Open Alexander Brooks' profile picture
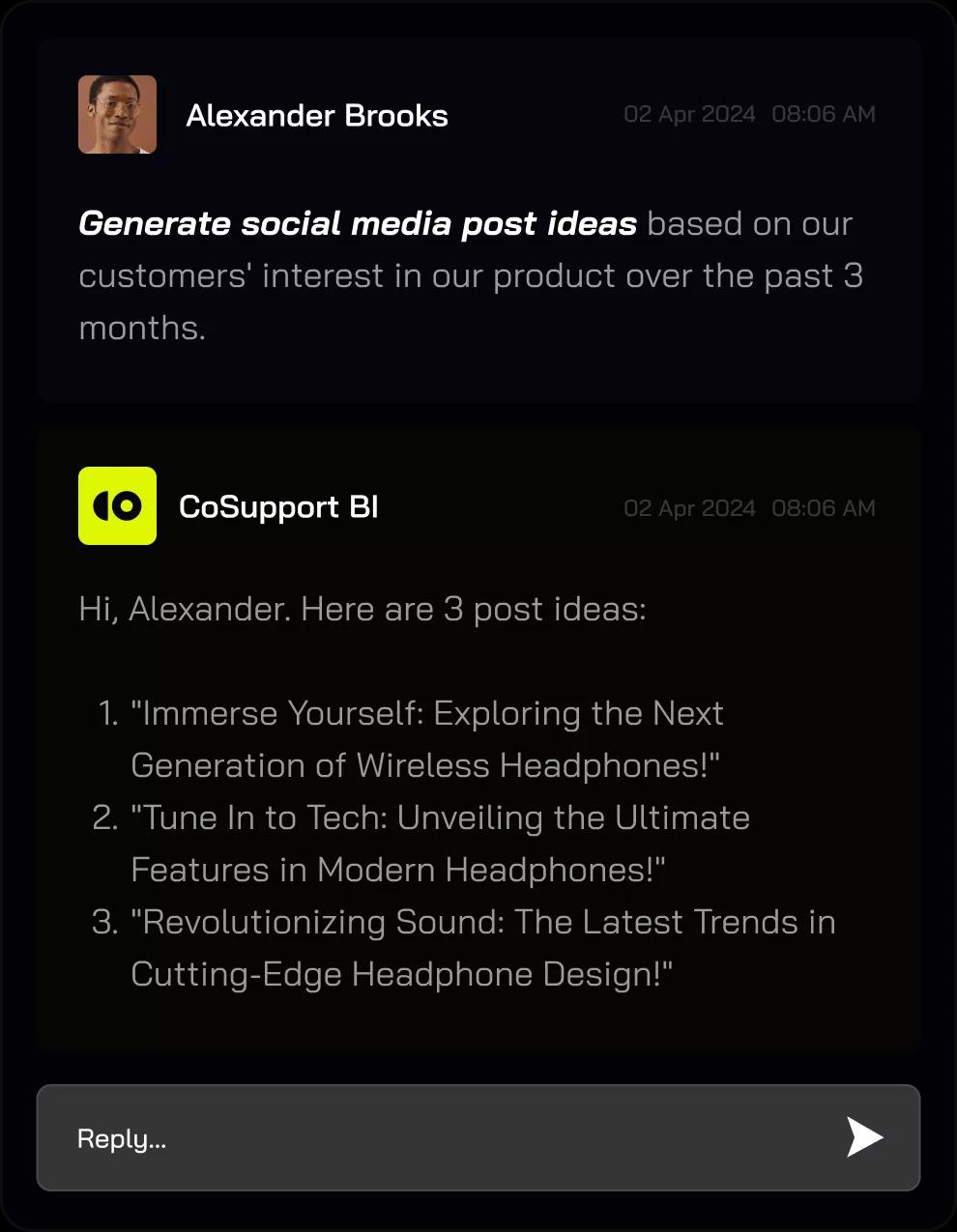Image resolution: width=957 pixels, height=1232 pixels. 117,115
